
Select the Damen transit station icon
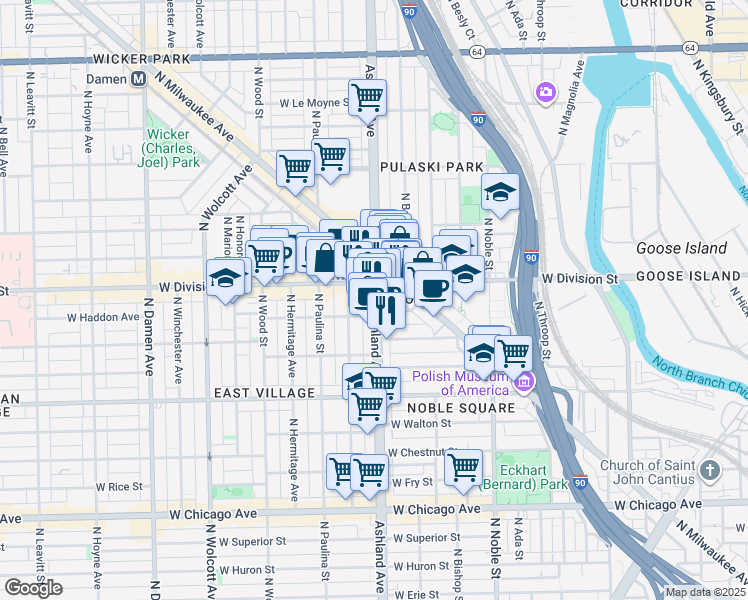point(139,79)
